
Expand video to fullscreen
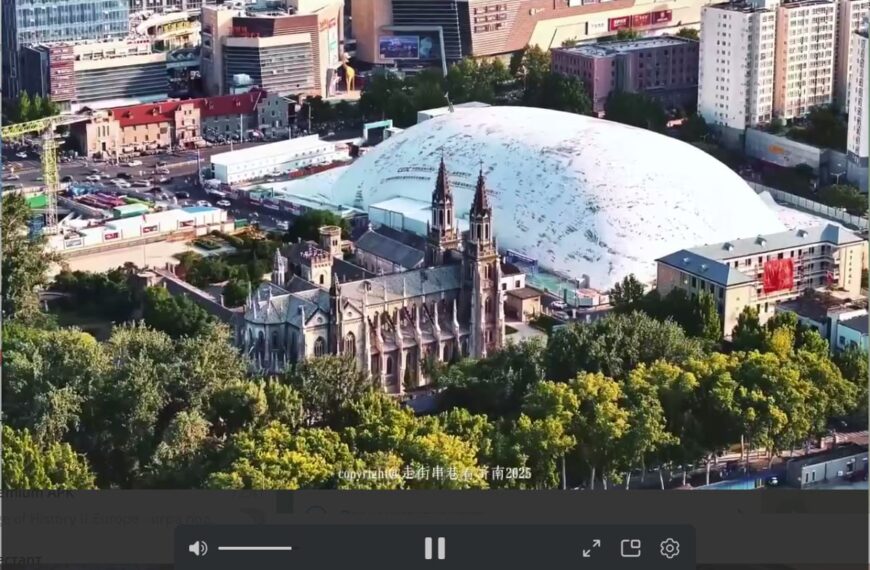click(x=592, y=548)
